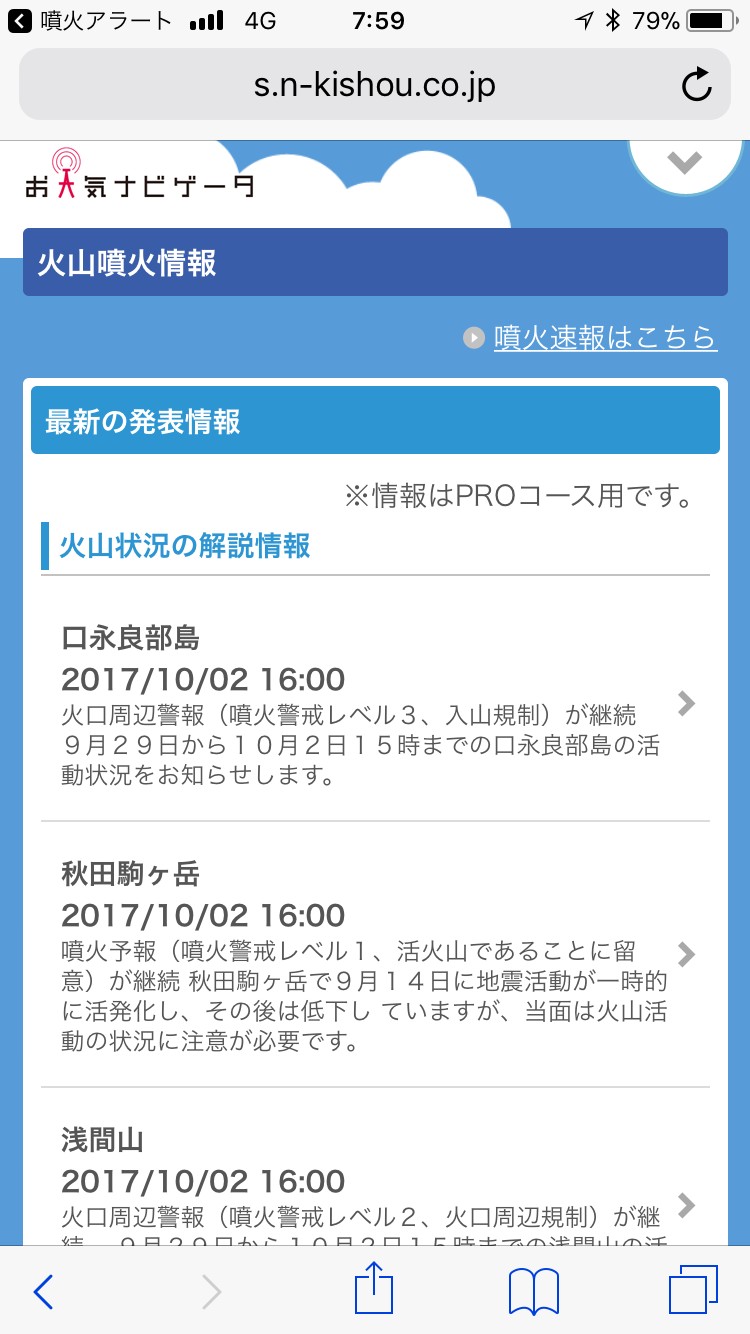Expand the top dropdown chevron menu
The width and height of the screenshot is (750, 1334).
coord(684,163)
